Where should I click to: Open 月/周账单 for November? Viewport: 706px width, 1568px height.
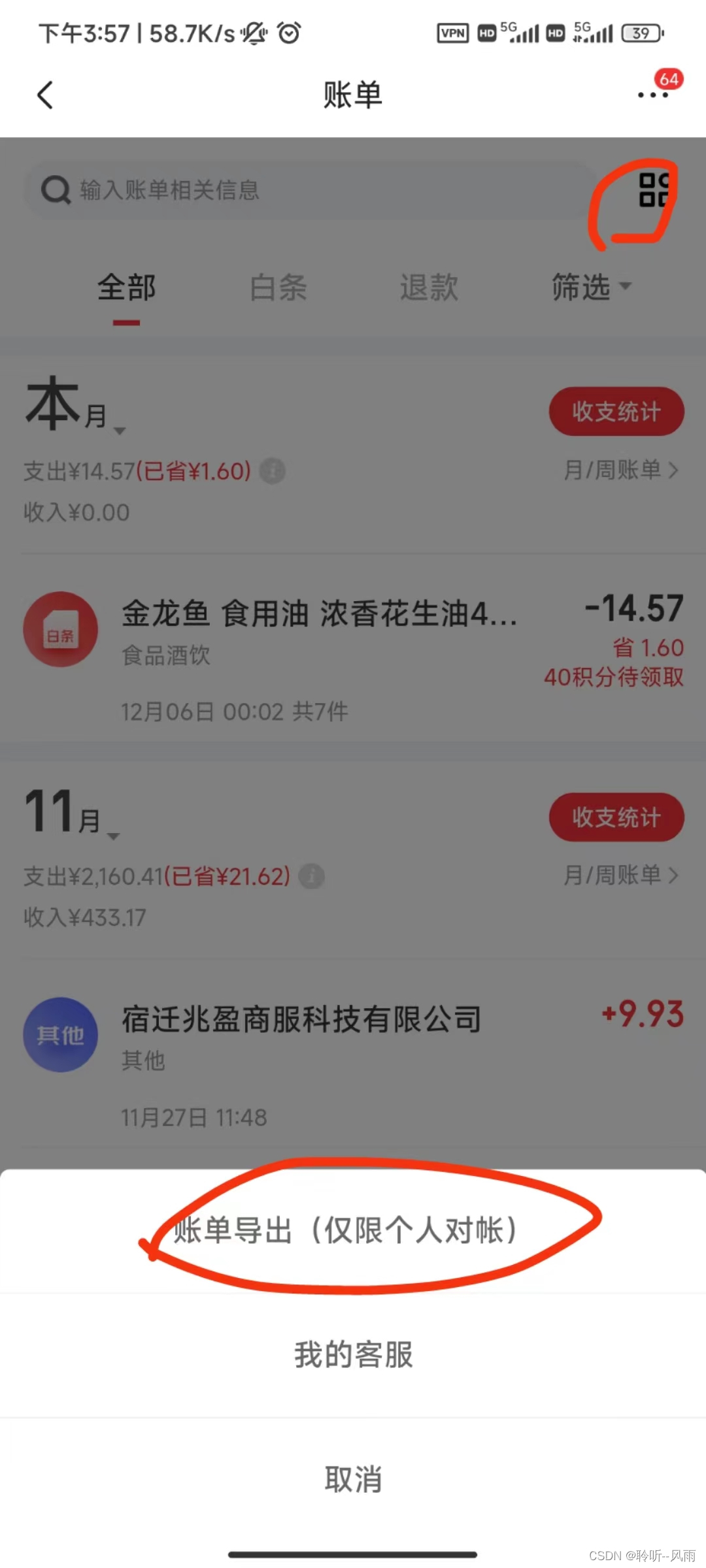pos(618,875)
